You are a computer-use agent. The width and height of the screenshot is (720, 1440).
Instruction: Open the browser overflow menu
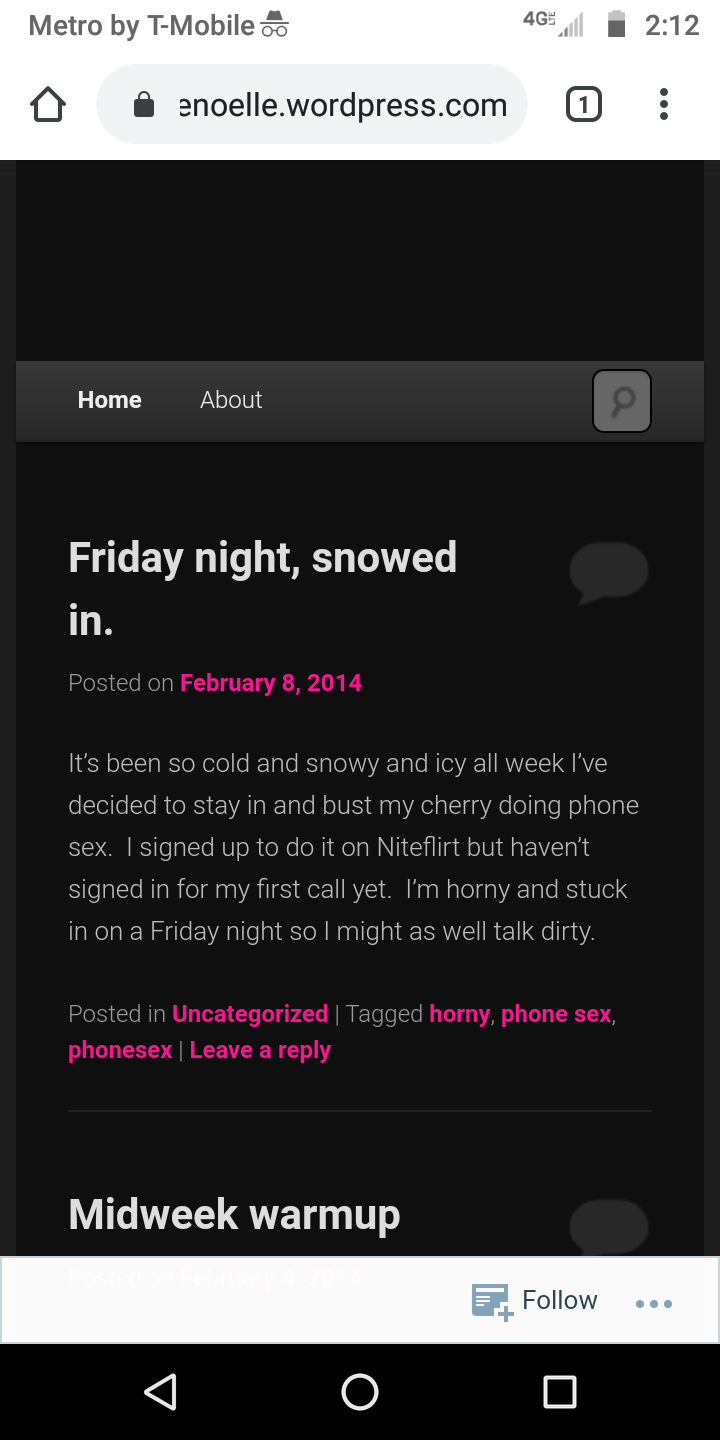(x=664, y=105)
